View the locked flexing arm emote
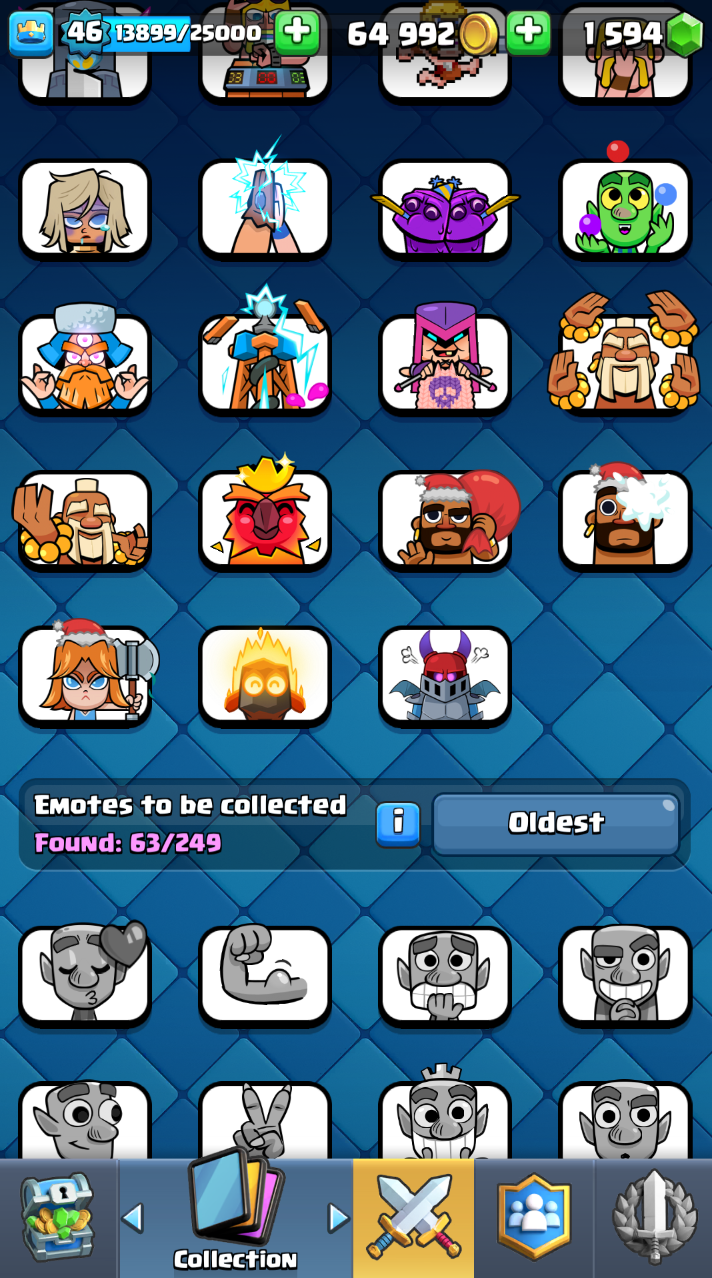 [265, 974]
